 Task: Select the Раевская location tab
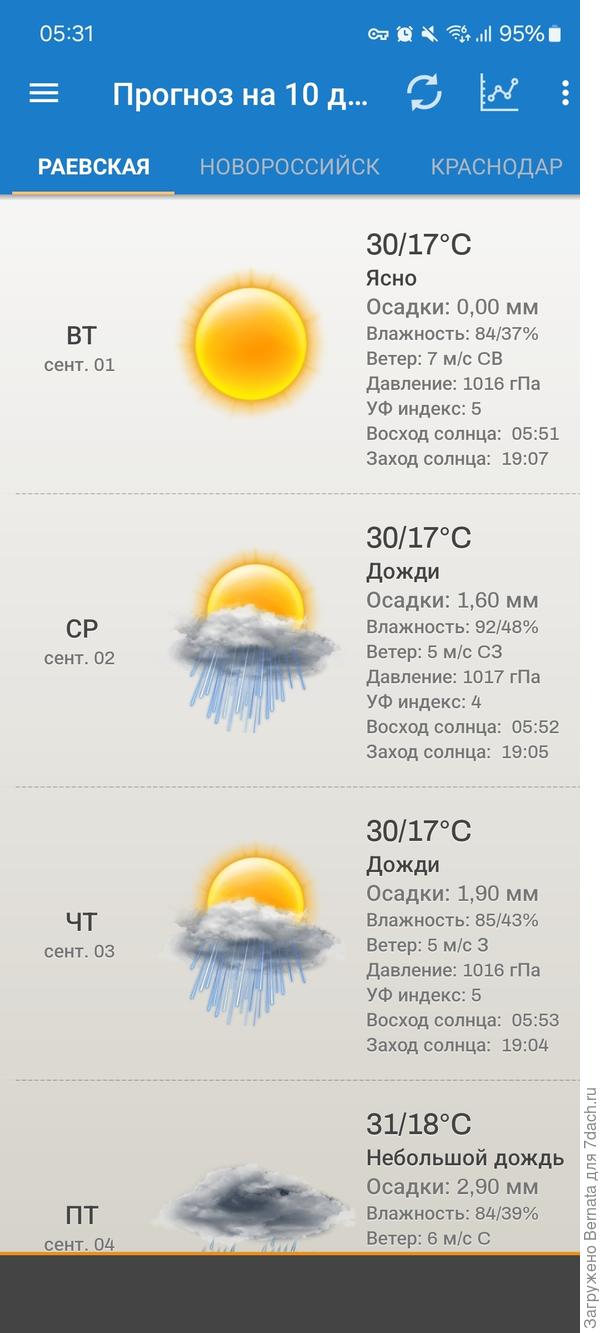(94, 166)
